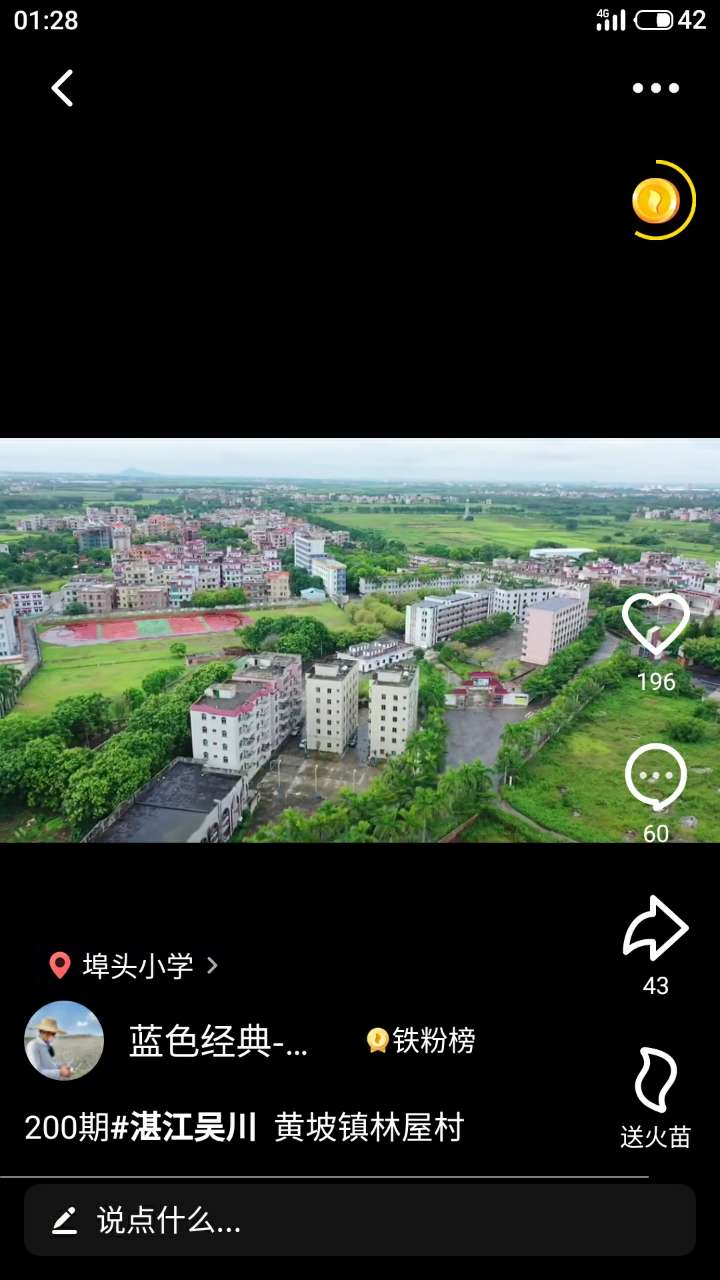The height and width of the screenshot is (1280, 720).
Task: Open the three-dot overflow menu
Action: pos(655,88)
